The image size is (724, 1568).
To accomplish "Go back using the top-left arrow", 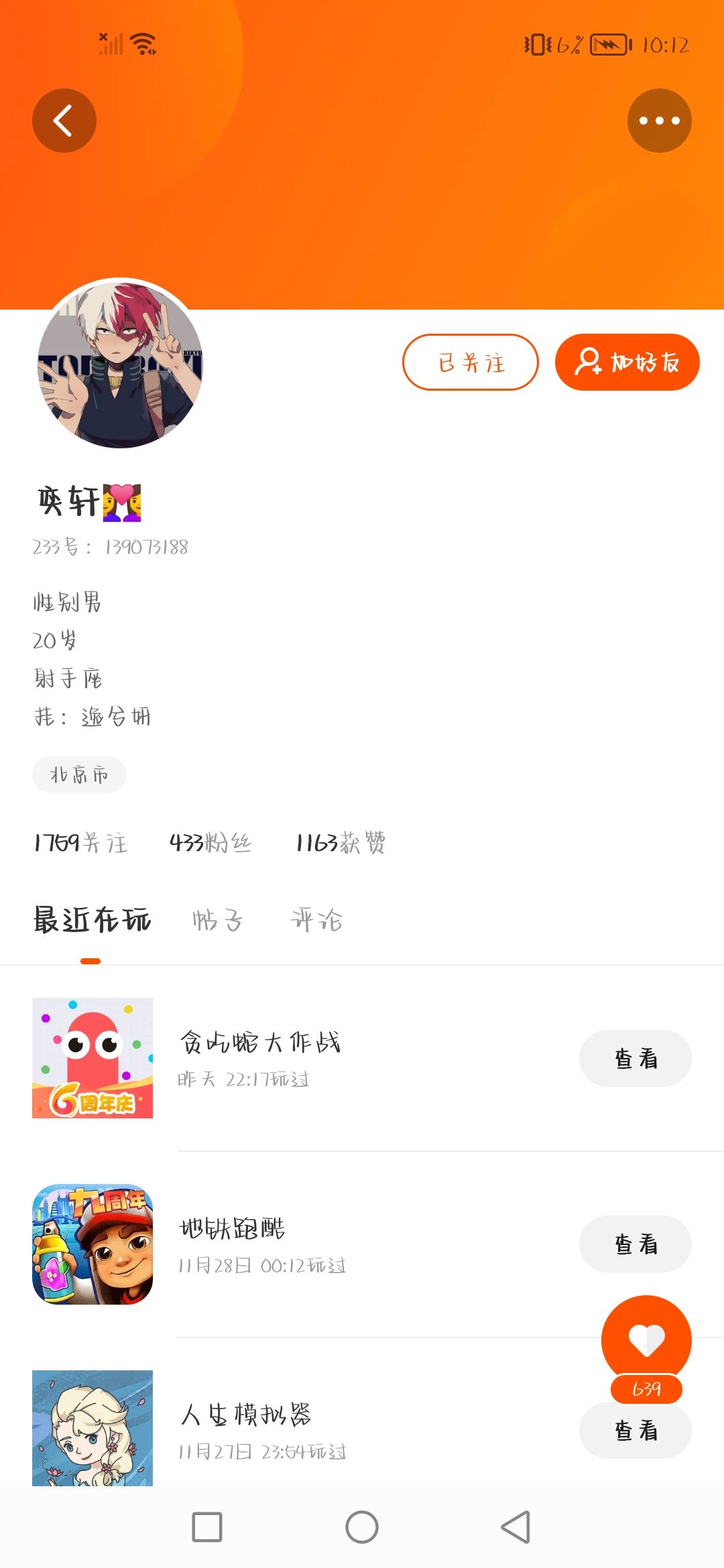I will tap(64, 121).
